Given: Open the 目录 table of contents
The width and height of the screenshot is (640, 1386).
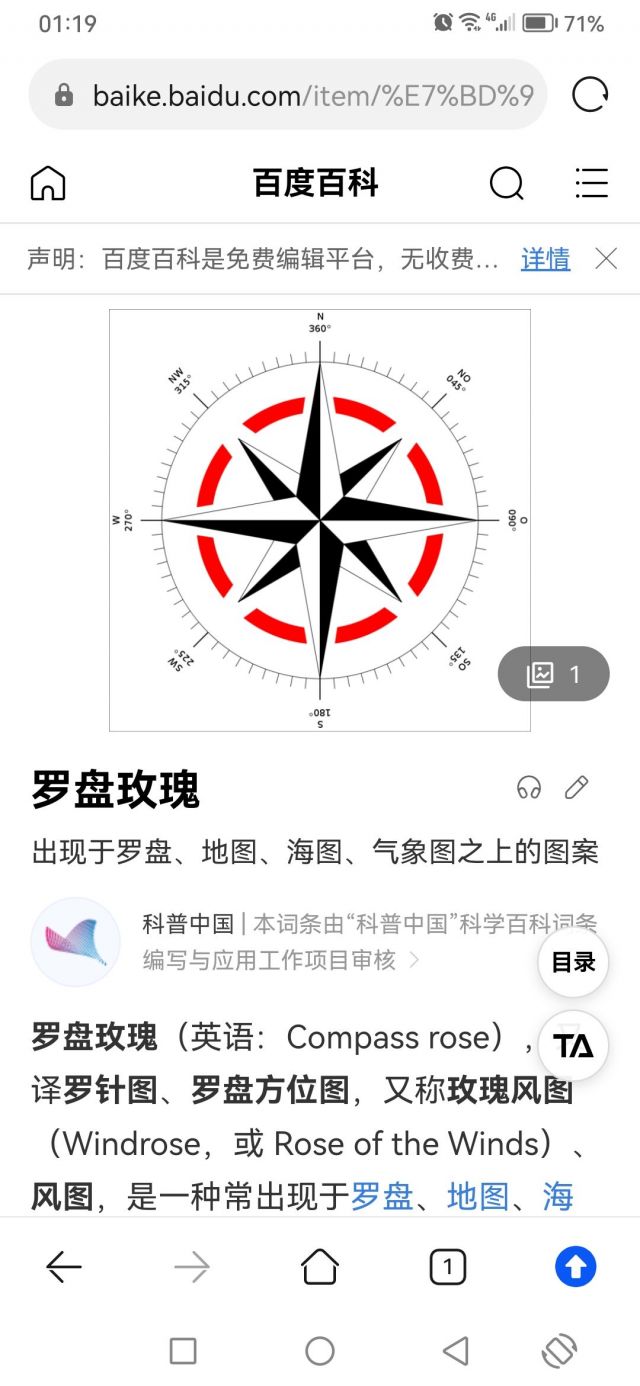Looking at the screenshot, I should click(573, 962).
